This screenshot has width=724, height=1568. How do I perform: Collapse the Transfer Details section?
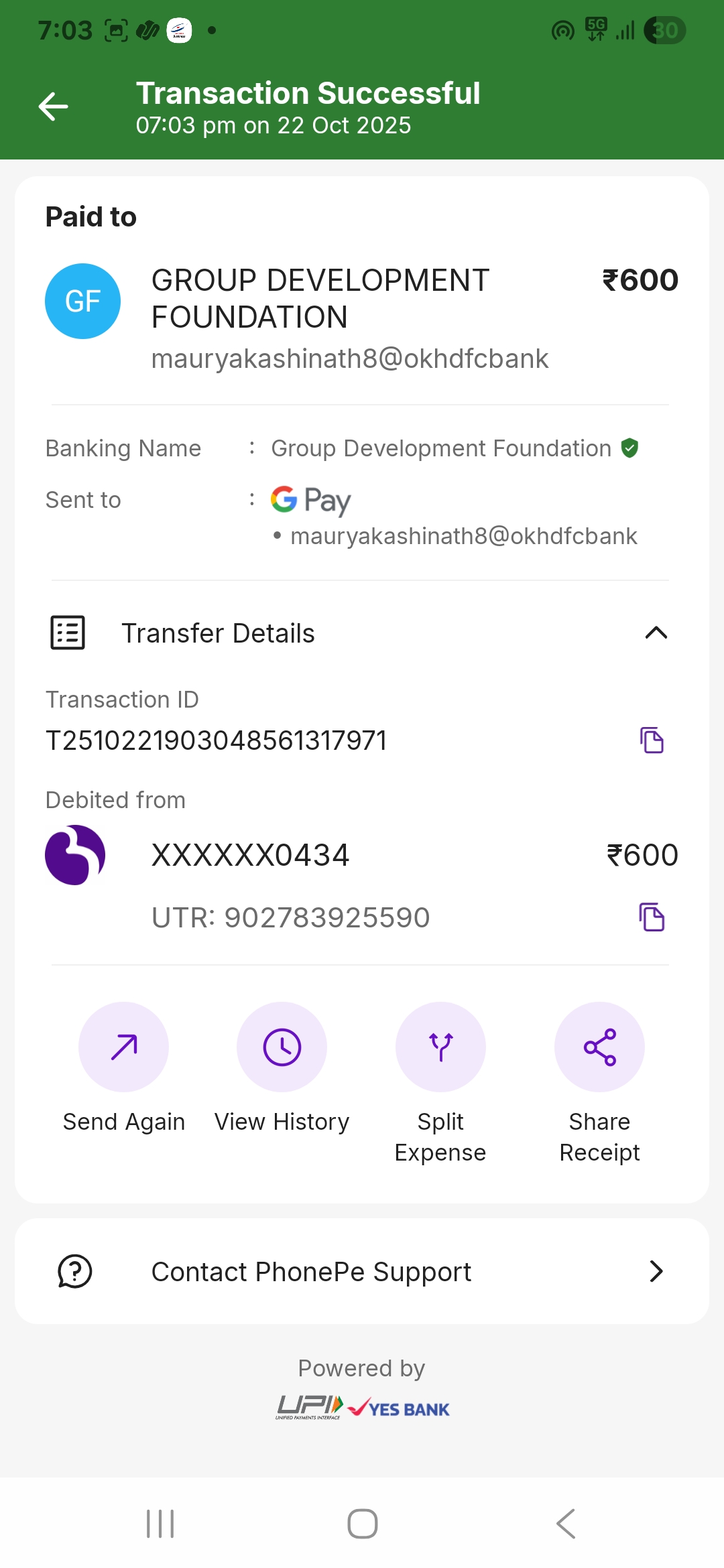(x=656, y=633)
